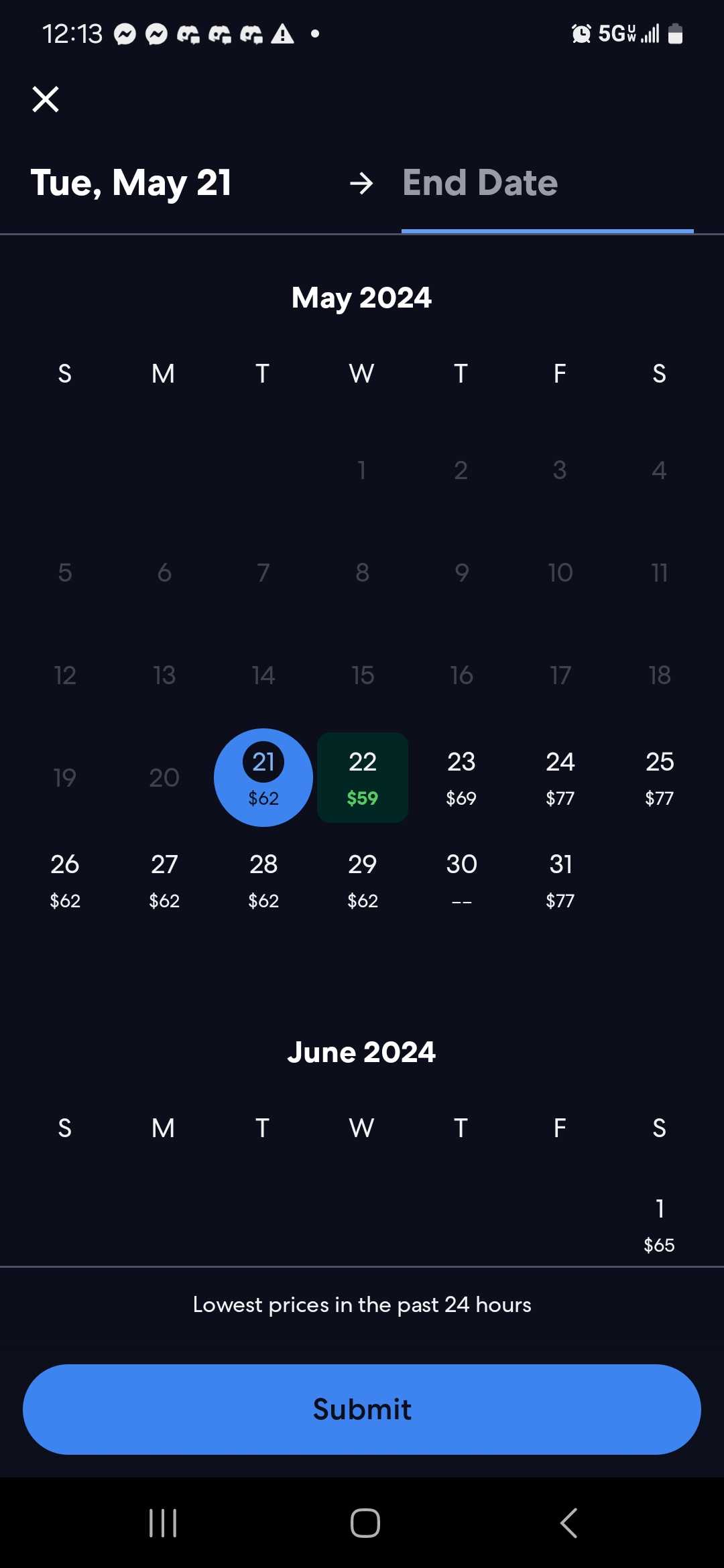Go back using the system back button
724x1568 pixels.
click(568, 1523)
